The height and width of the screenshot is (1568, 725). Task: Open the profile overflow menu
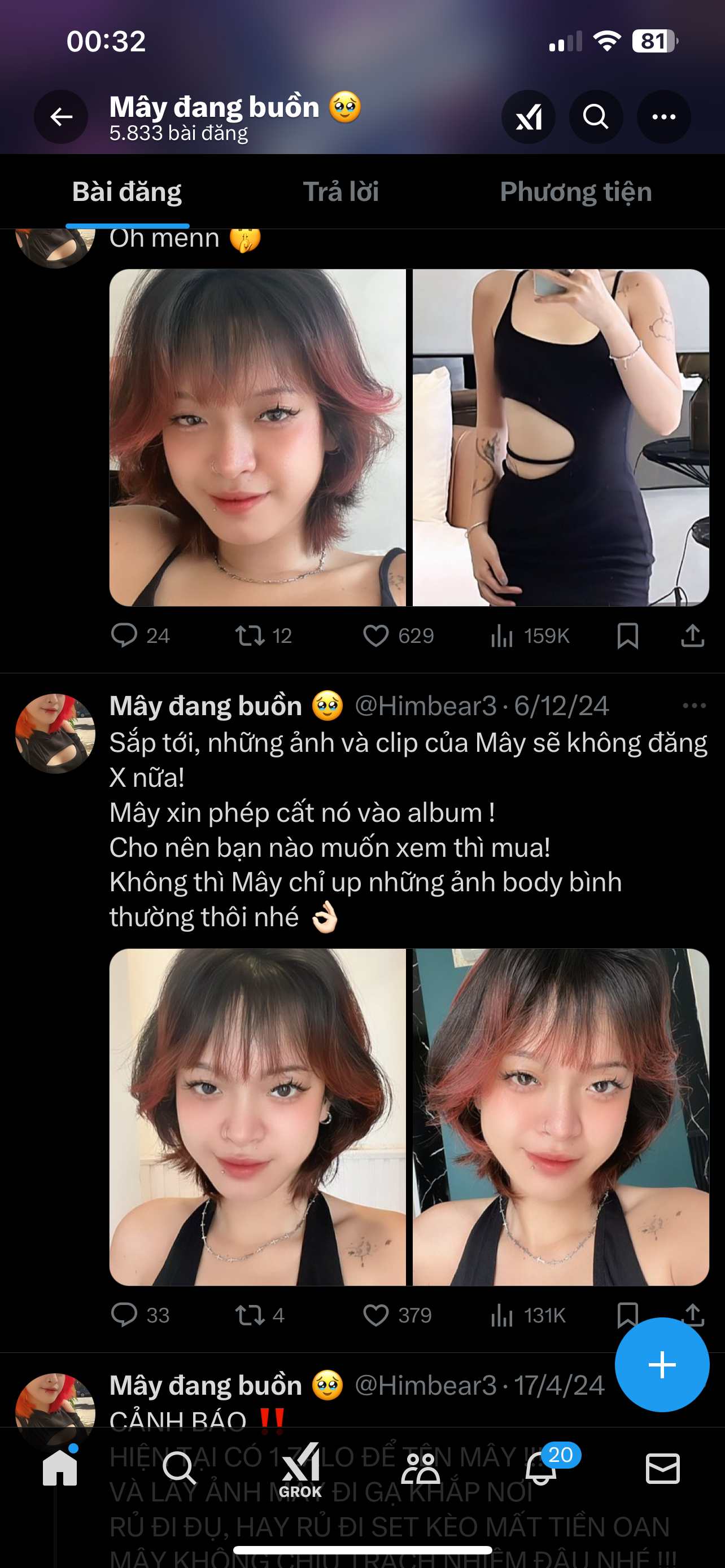663,117
